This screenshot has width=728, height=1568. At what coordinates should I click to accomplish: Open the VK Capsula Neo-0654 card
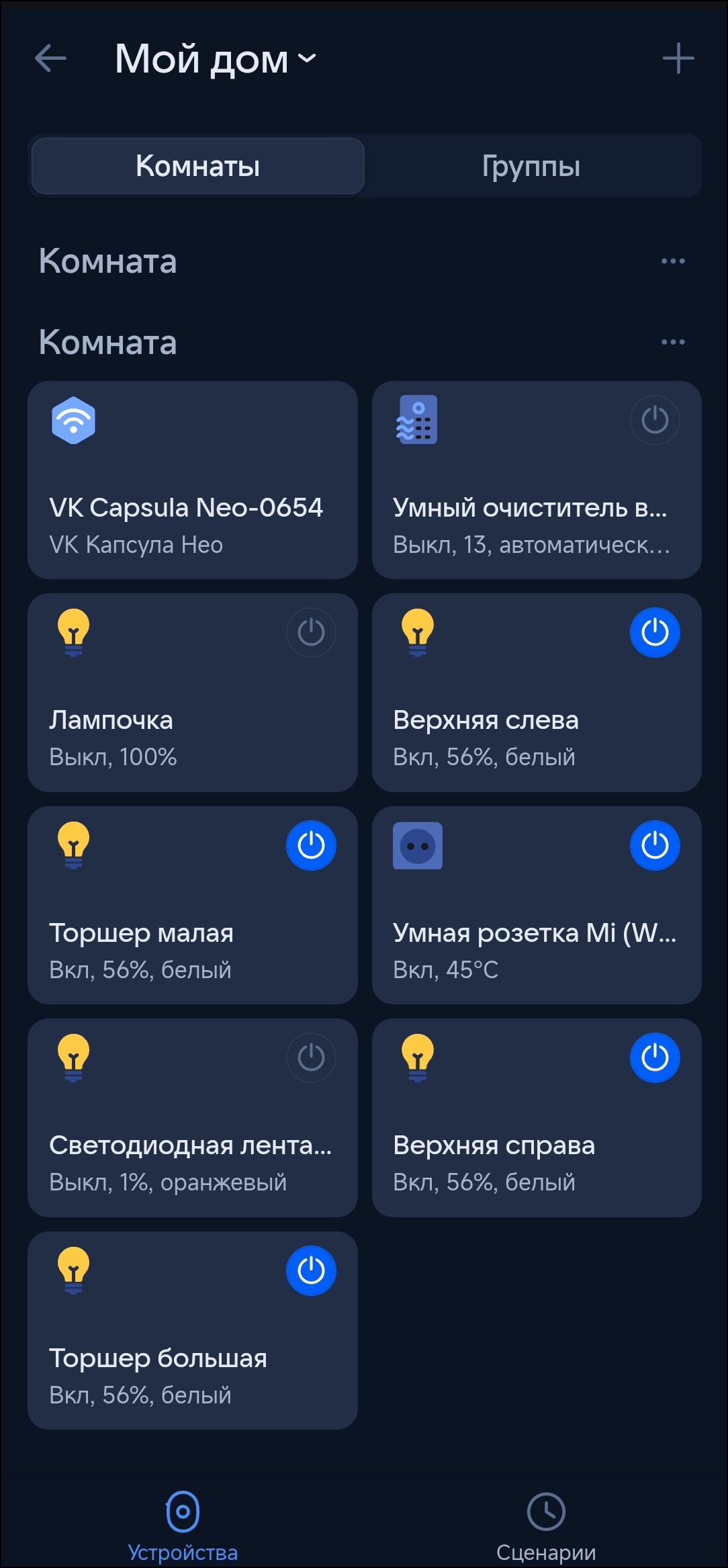(193, 480)
